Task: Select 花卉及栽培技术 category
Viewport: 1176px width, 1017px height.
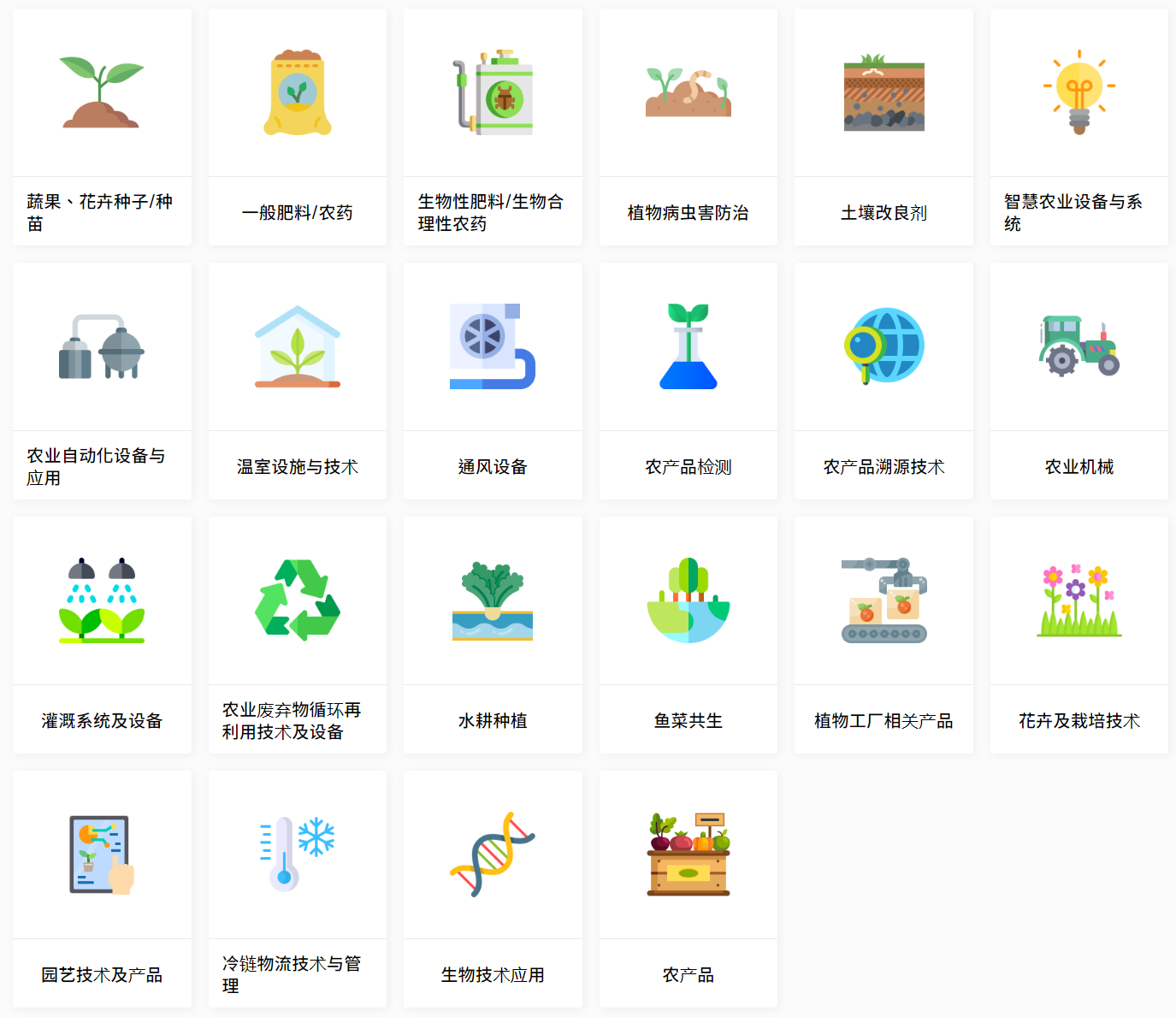Action: click(x=1078, y=636)
